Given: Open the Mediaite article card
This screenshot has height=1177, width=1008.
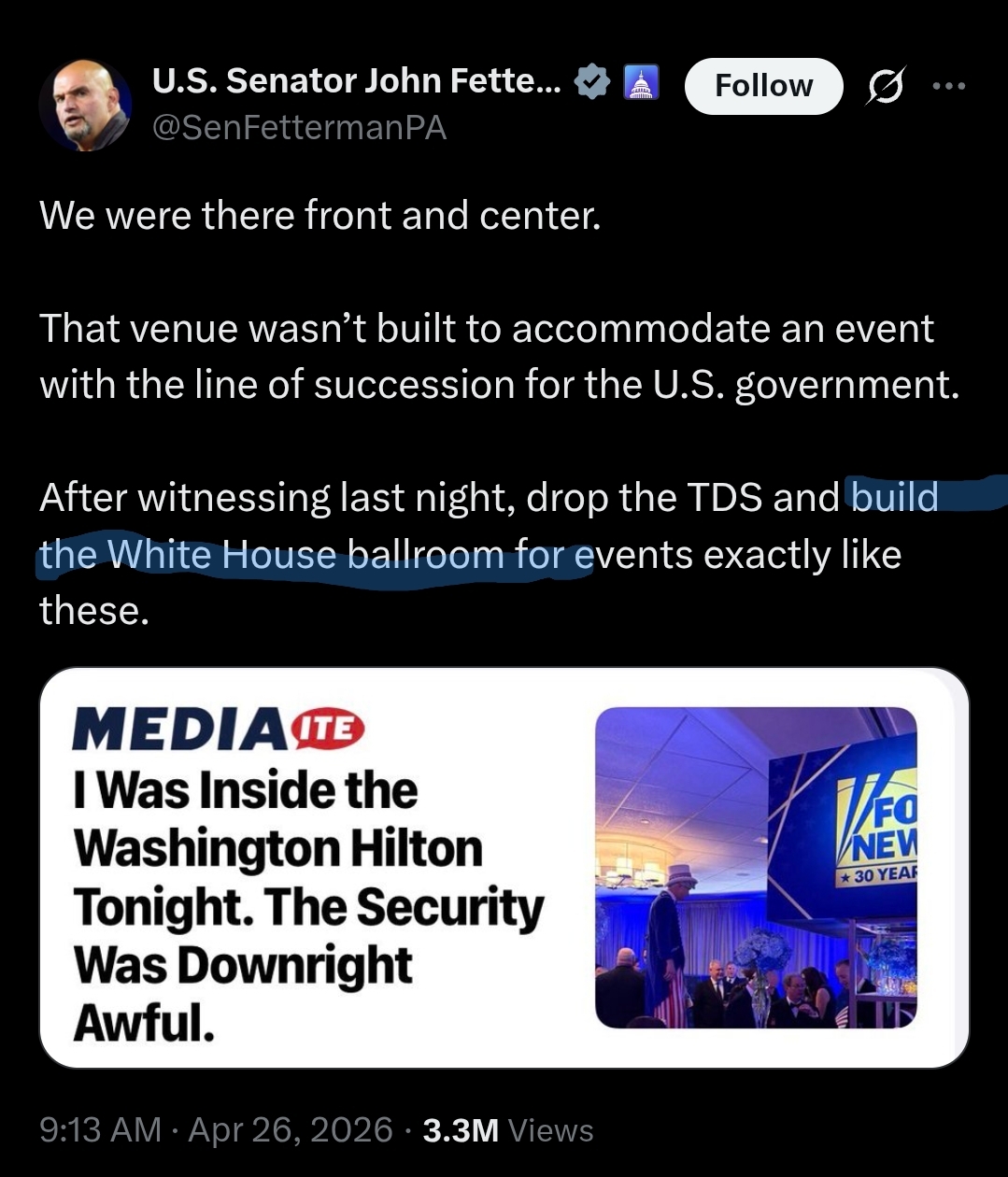Looking at the screenshot, I should click(x=504, y=868).
